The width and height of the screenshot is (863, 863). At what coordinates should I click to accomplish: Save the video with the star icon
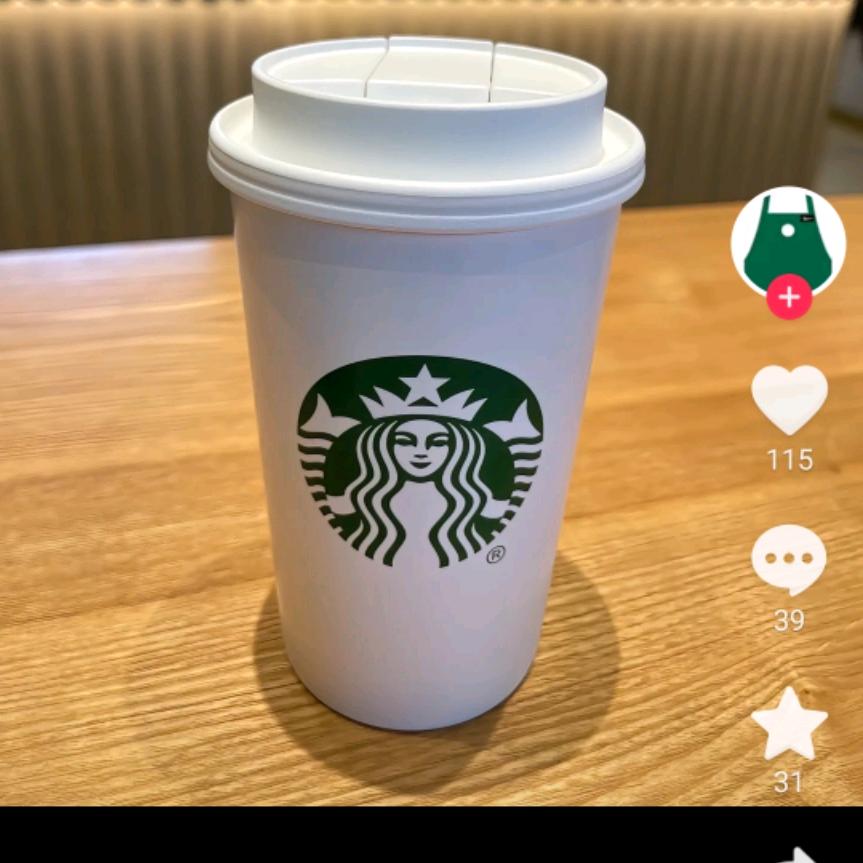789,724
